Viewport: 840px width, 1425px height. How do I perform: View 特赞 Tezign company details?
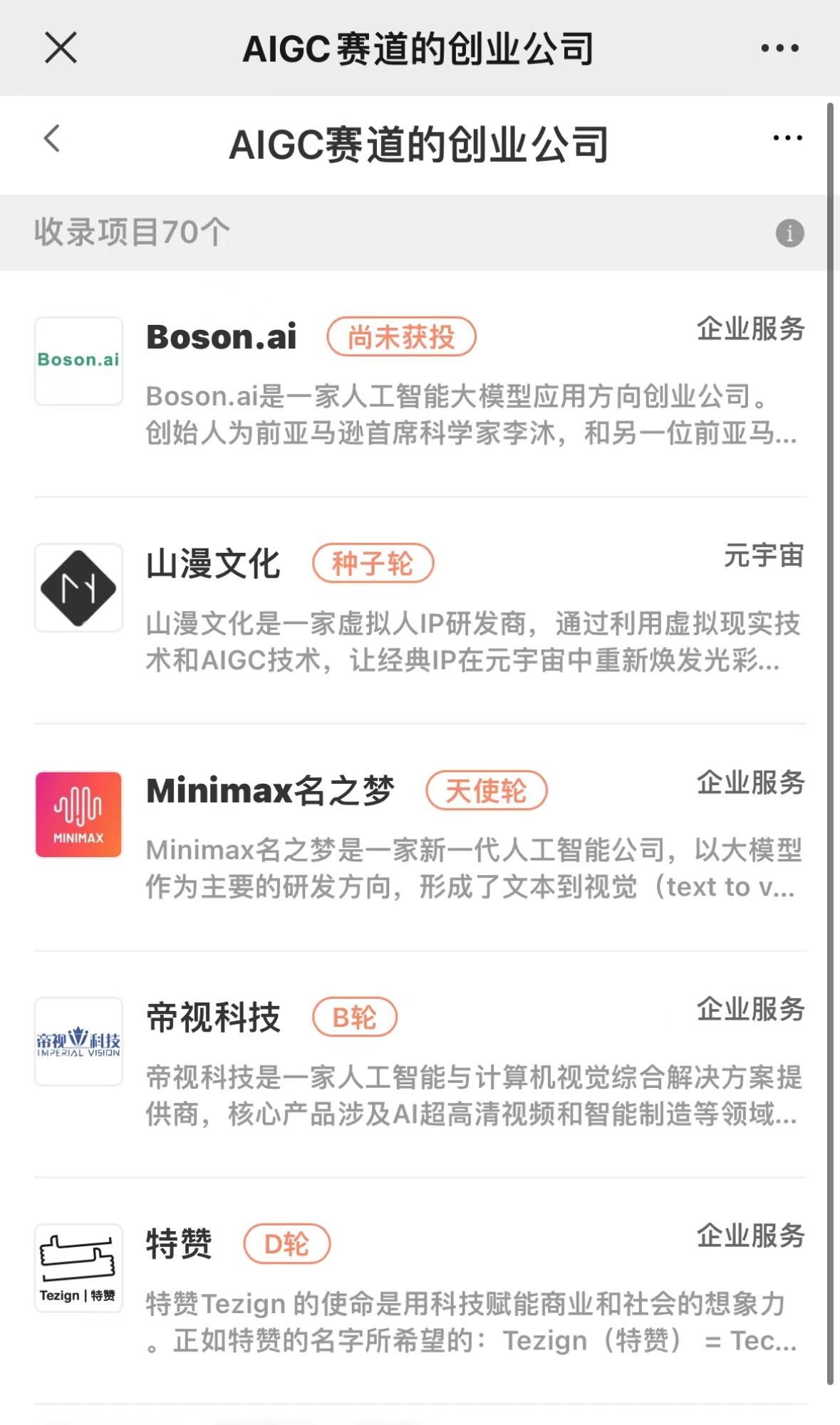pos(178,1244)
